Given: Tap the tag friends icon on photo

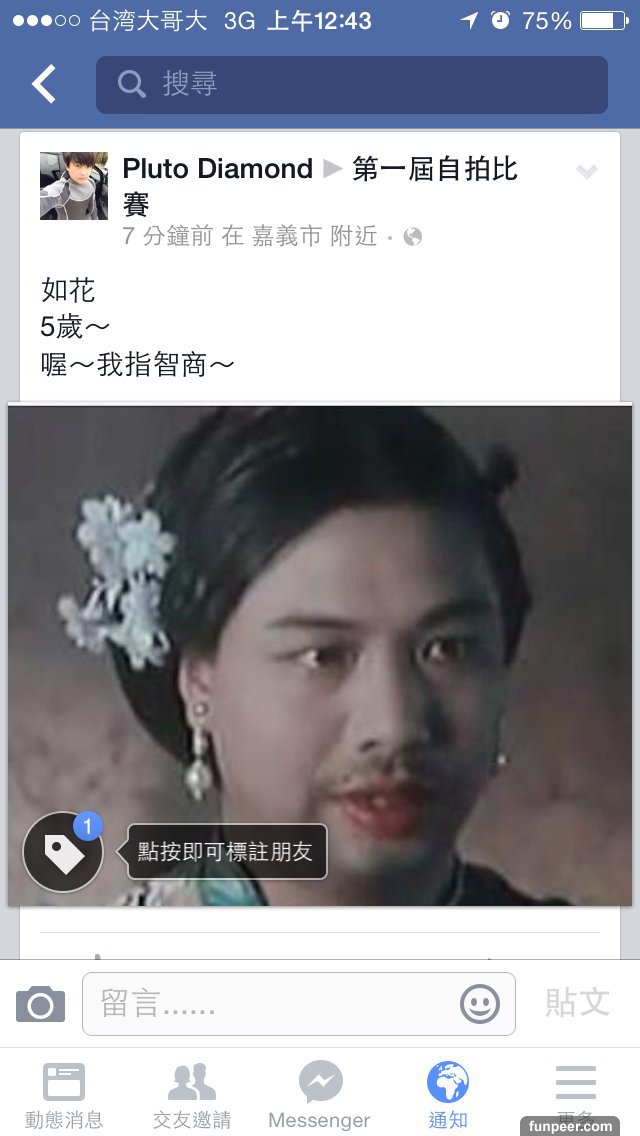Looking at the screenshot, I should (63, 852).
